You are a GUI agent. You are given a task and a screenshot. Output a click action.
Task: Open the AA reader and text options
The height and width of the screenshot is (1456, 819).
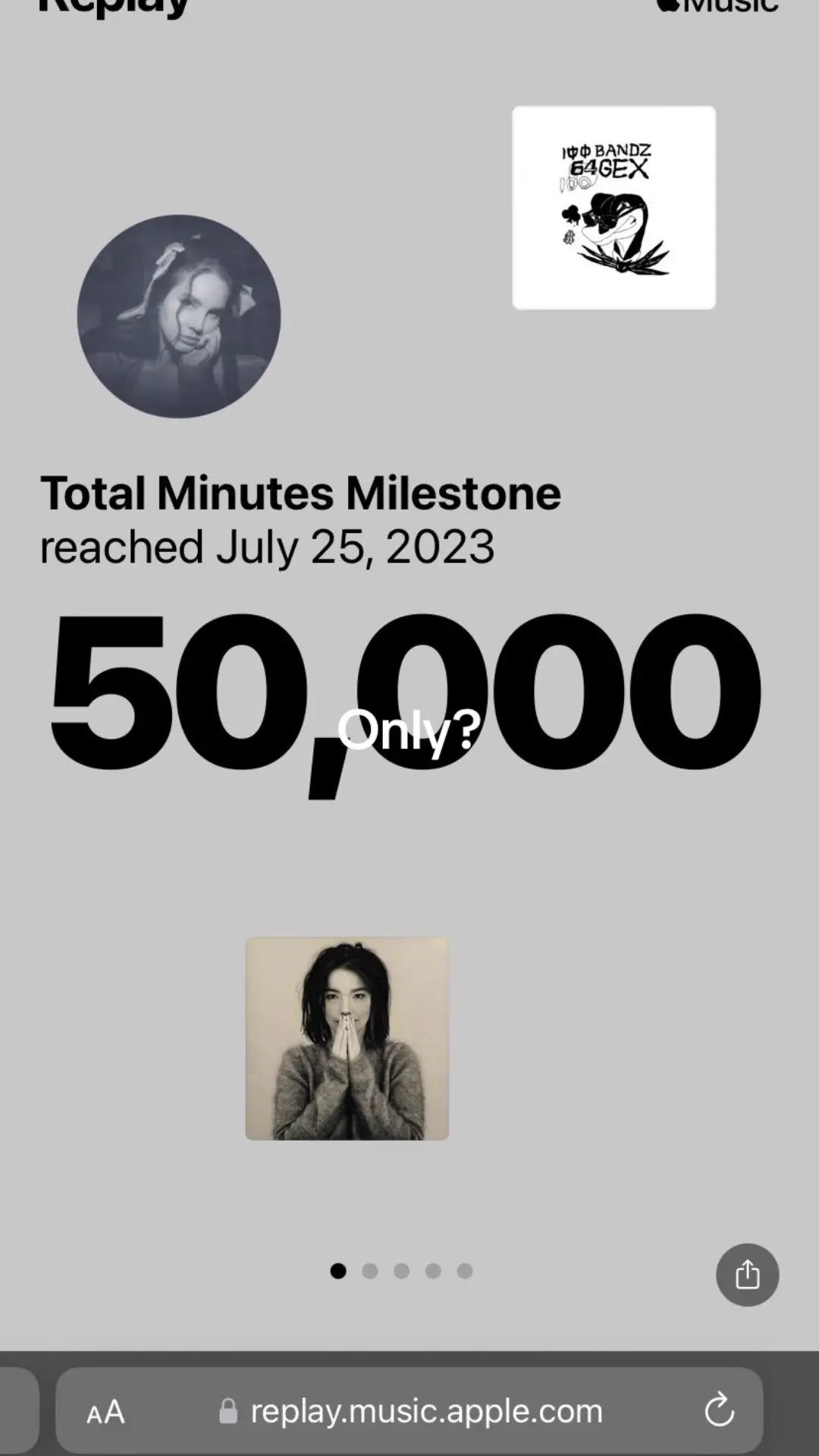click(105, 1412)
